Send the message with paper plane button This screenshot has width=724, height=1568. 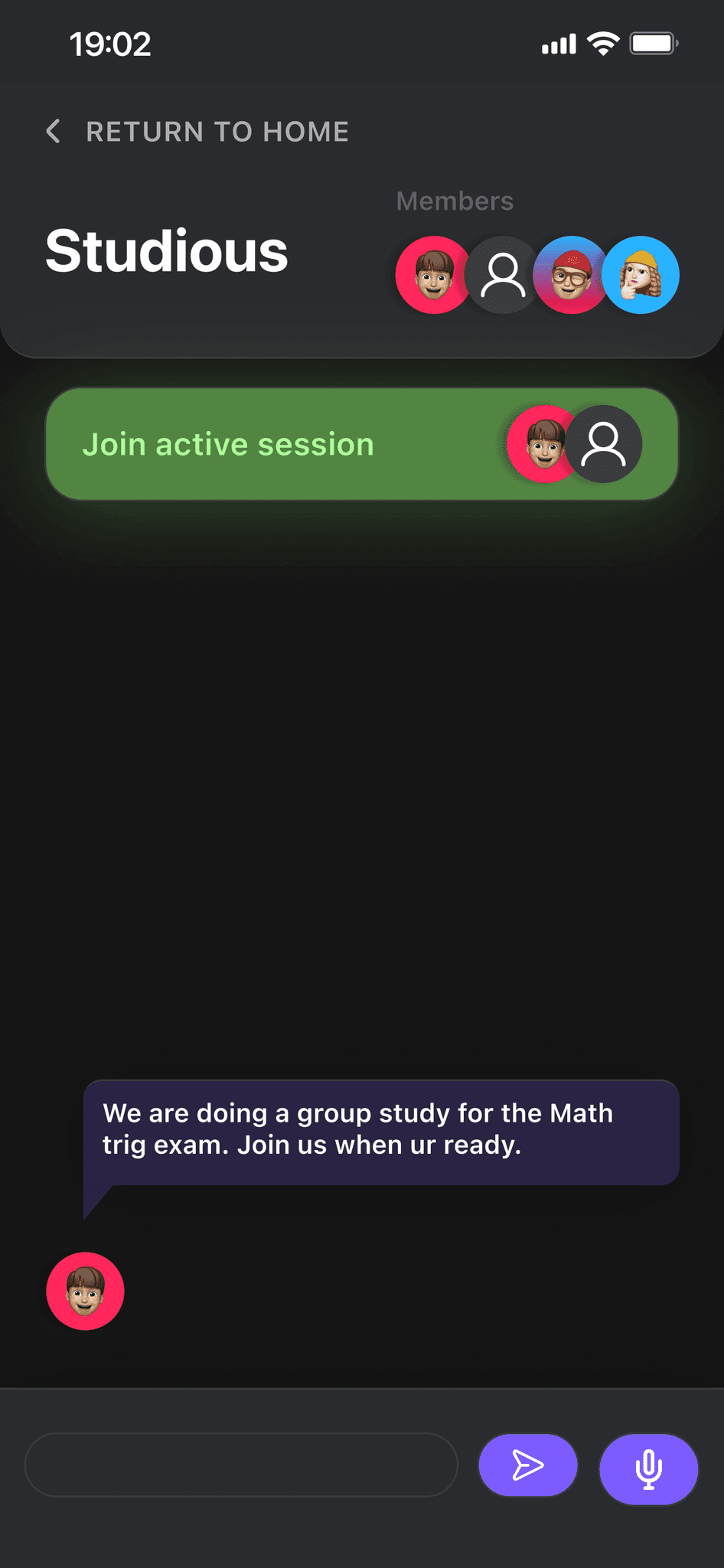click(x=528, y=1465)
